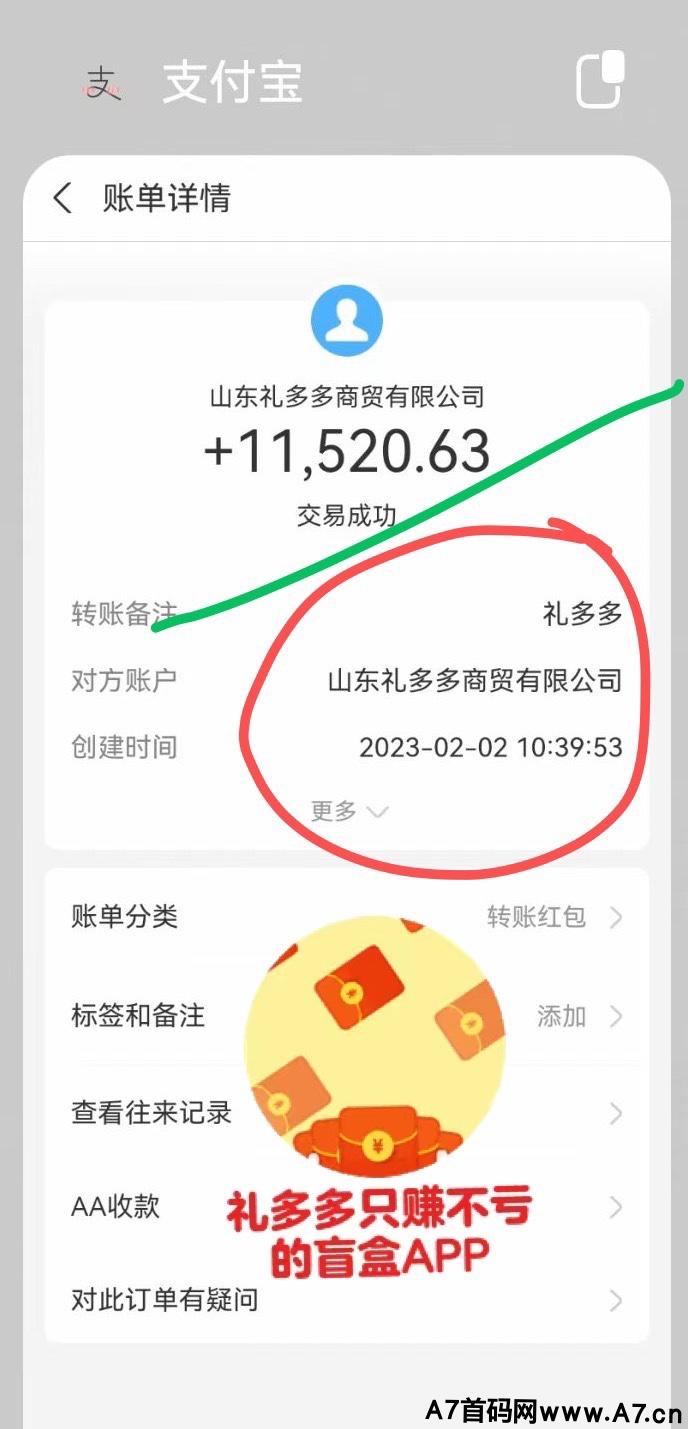Open the 账单分类 row
Viewport: 688px width, 1429px height.
point(346,917)
